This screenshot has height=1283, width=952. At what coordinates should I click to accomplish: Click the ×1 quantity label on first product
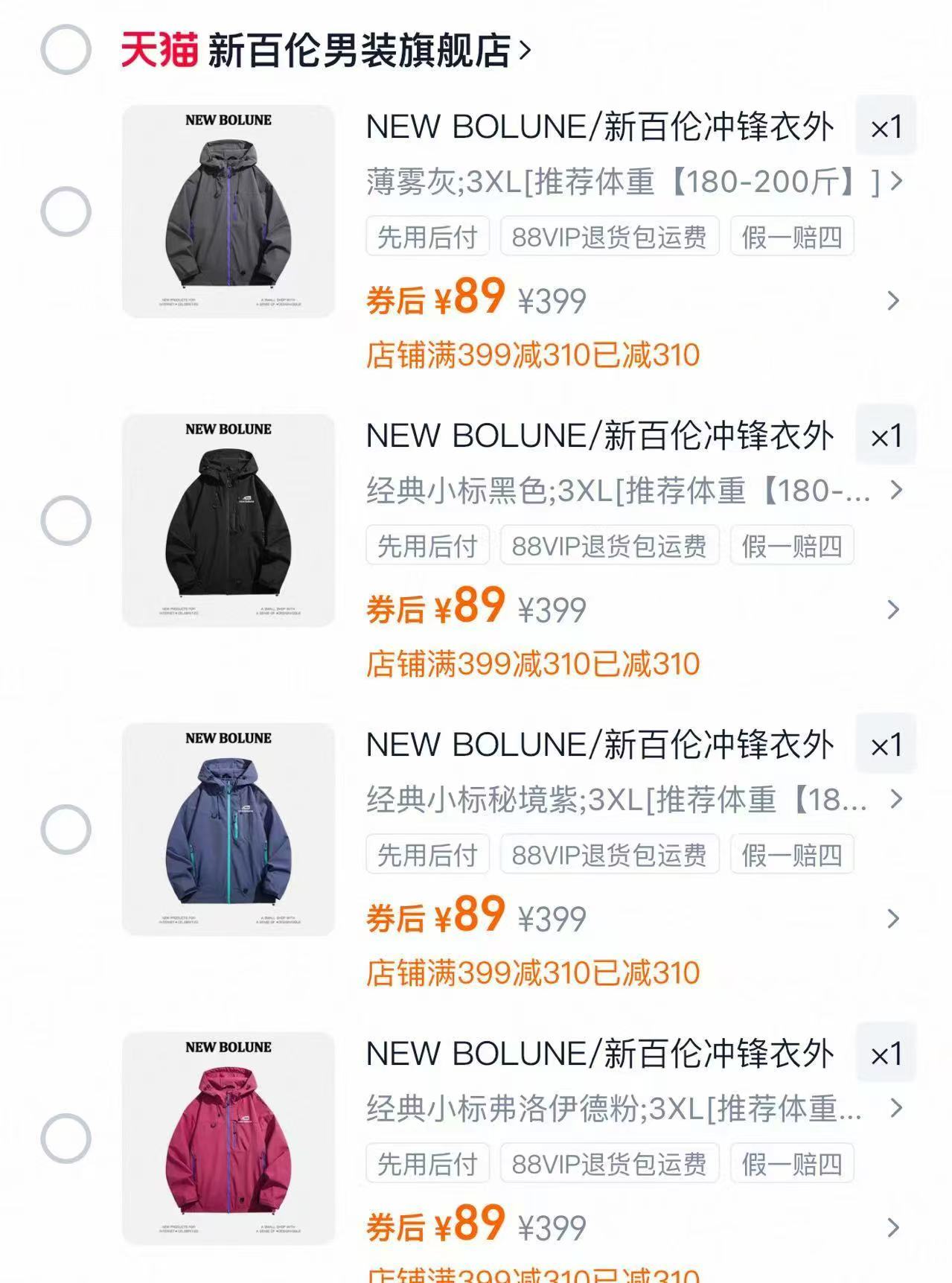tap(887, 127)
